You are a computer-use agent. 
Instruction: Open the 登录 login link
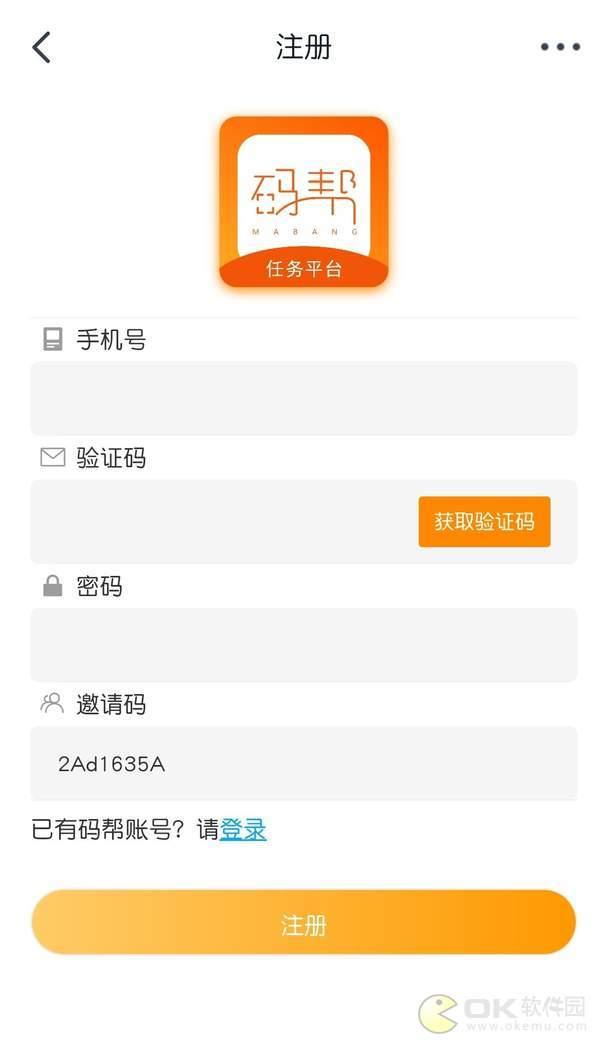[243, 830]
